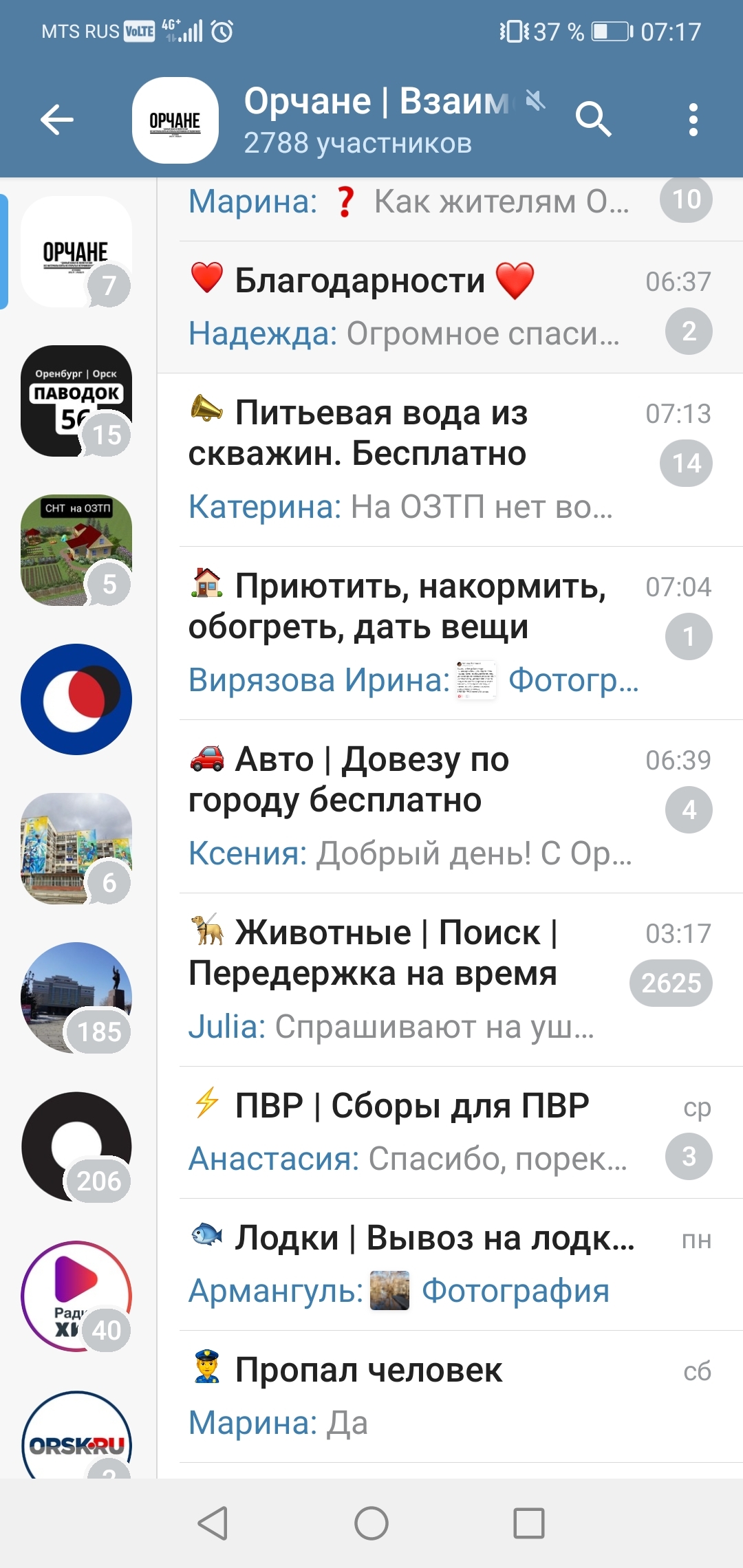Open the Животные | Поиск topic
The image size is (743, 1568).
(413, 979)
